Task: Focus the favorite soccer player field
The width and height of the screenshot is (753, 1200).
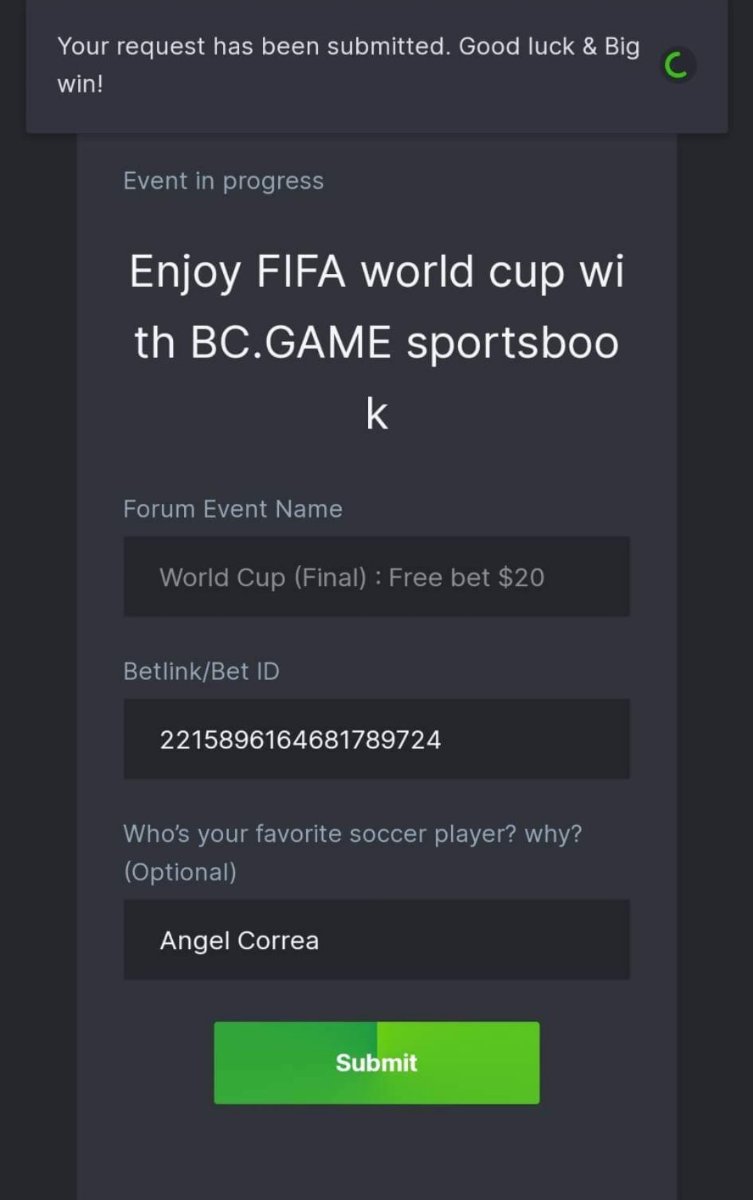Action: pos(376,940)
